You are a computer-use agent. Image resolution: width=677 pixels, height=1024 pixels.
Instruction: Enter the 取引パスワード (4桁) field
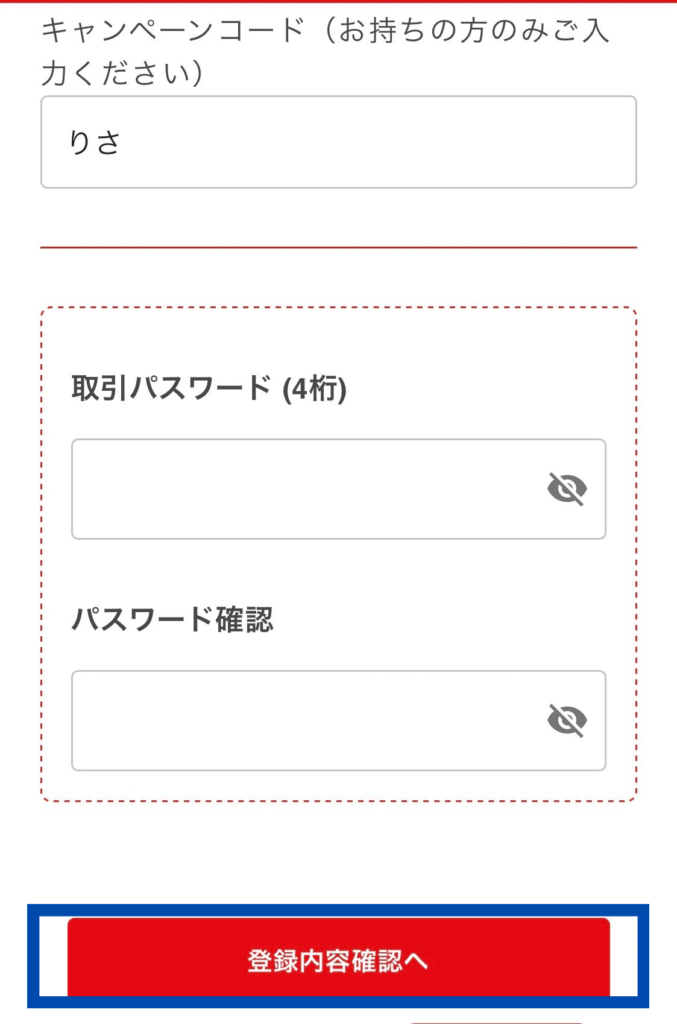coord(300,489)
